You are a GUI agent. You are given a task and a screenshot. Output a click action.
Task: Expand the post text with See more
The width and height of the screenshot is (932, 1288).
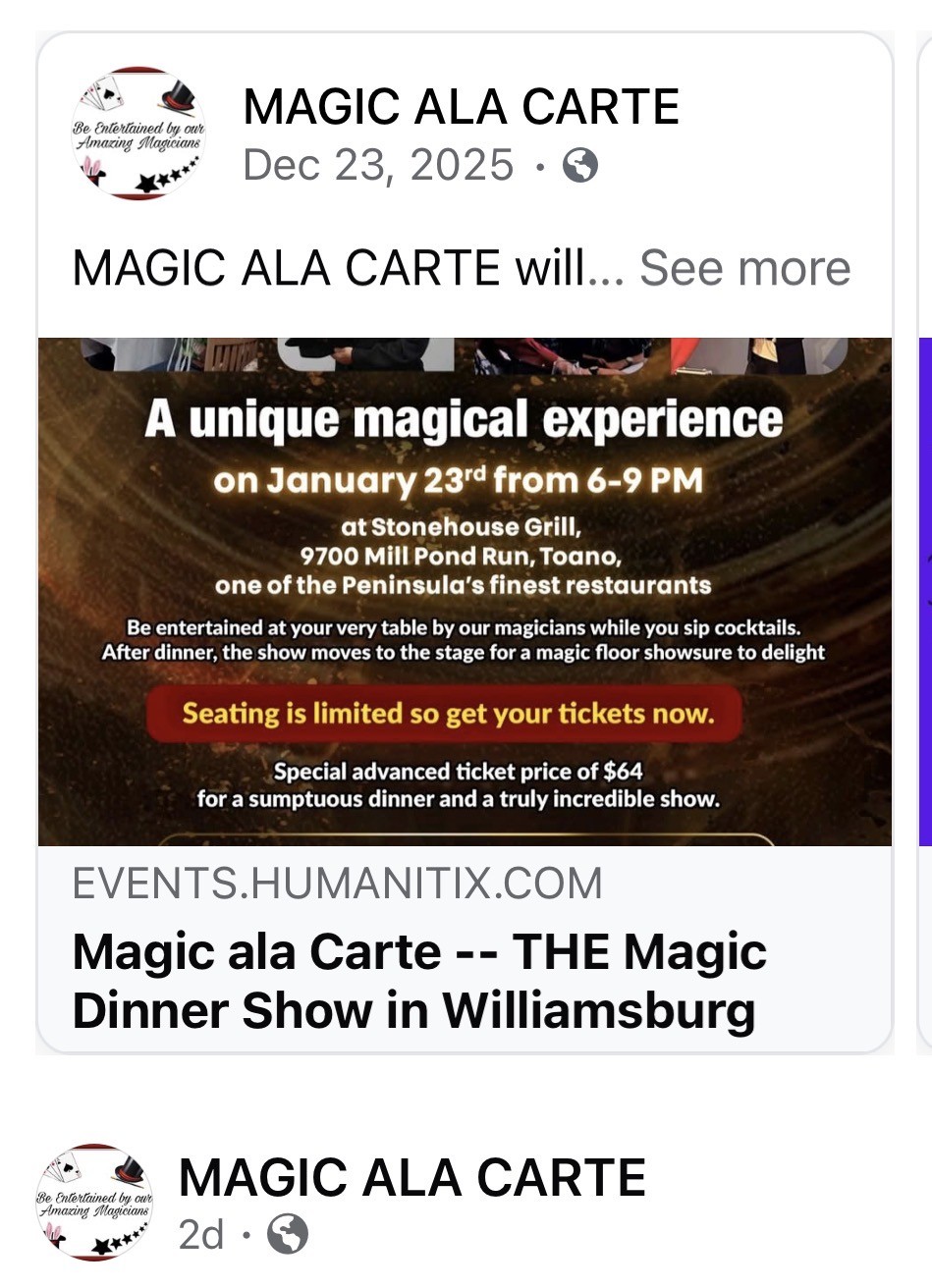(x=744, y=268)
